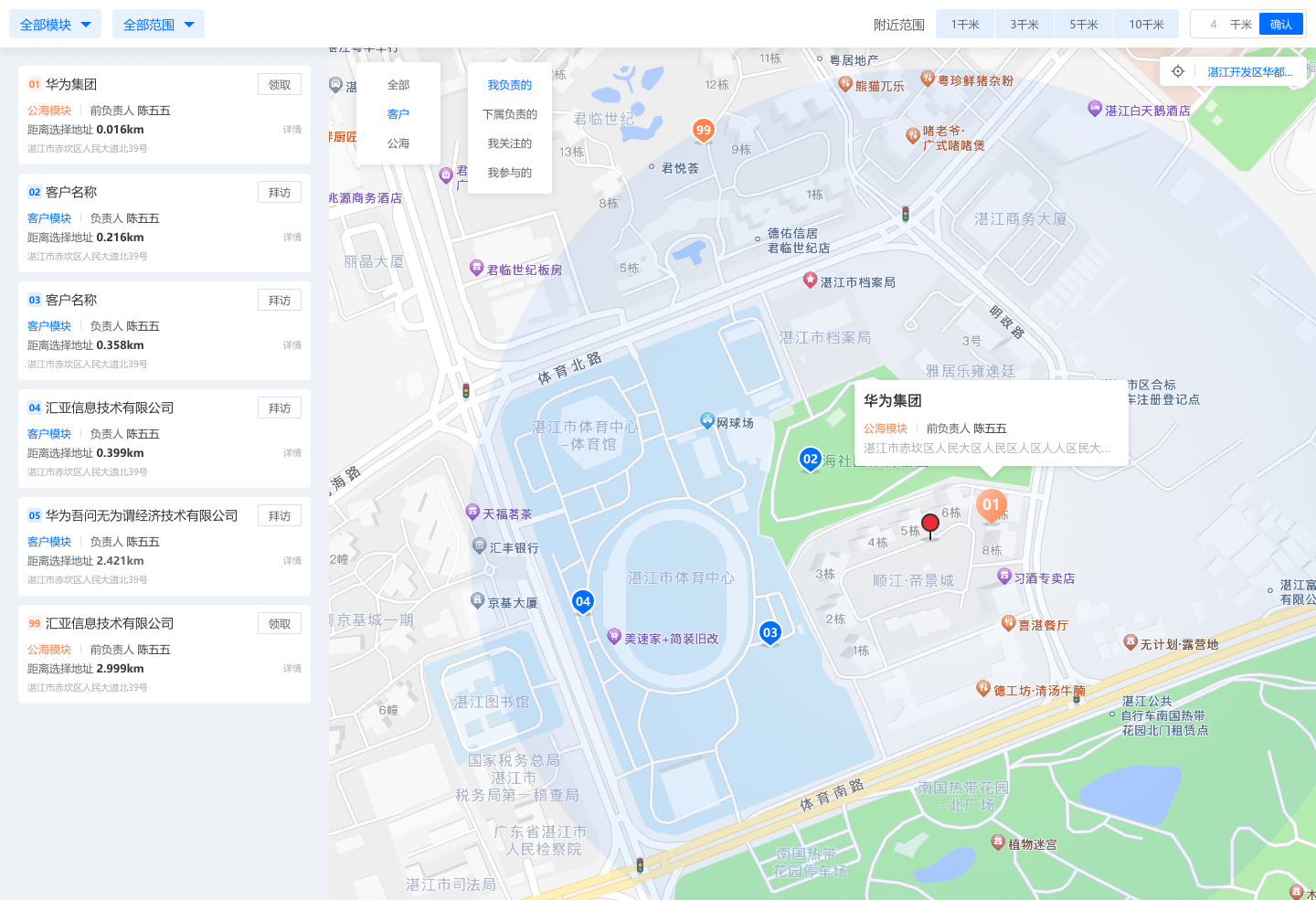Select the 3千米 nearby range
Screen dimensions: 1316x900
[1024, 25]
